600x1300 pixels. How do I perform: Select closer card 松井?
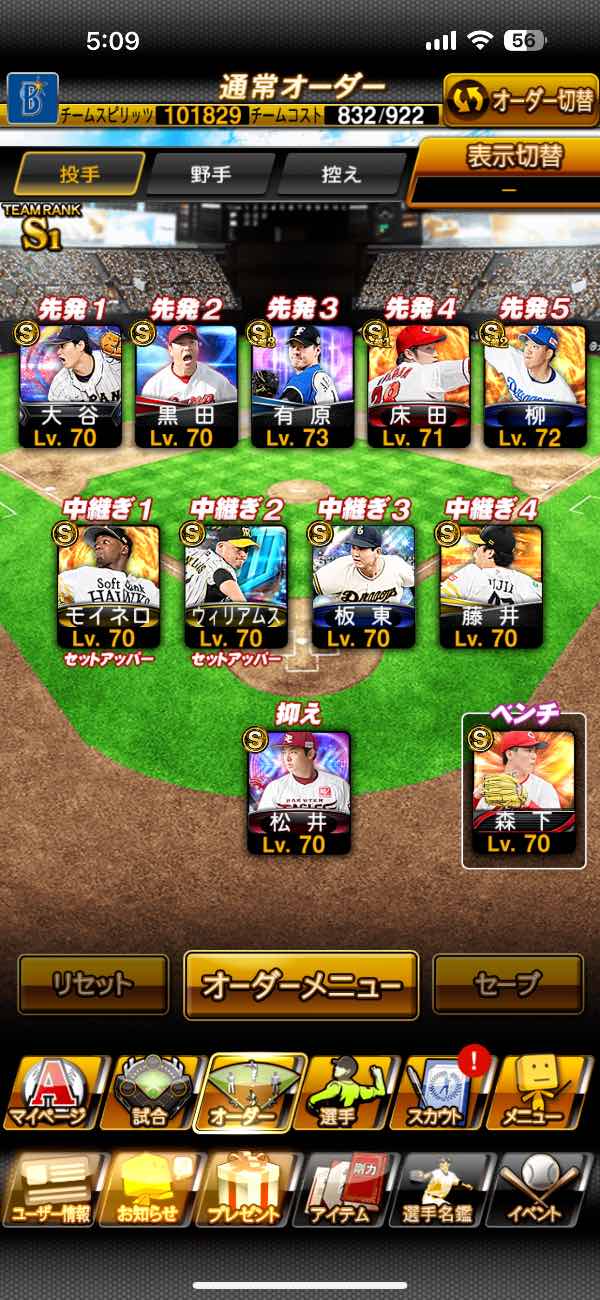coord(299,792)
